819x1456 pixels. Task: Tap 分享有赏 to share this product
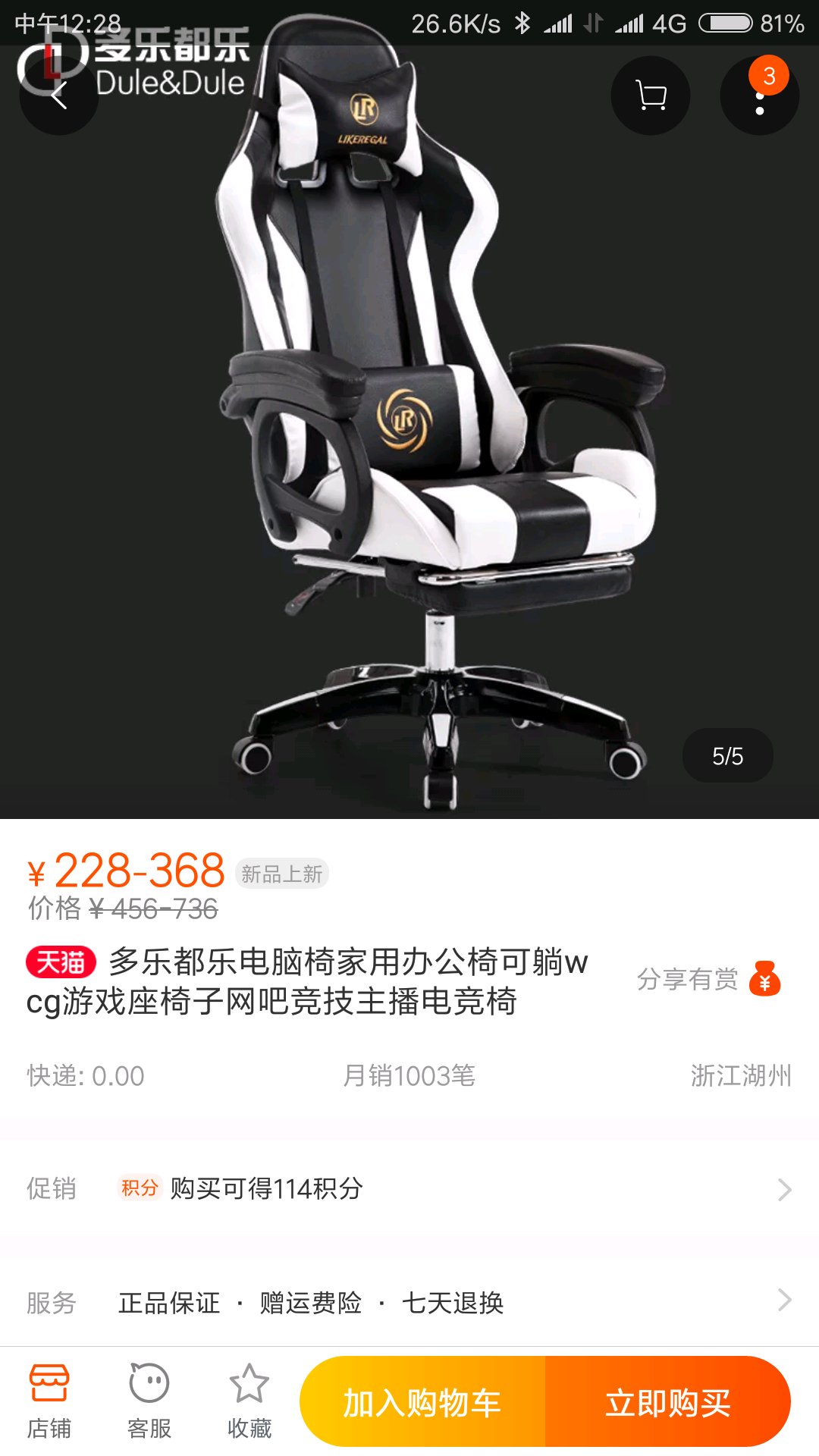click(x=708, y=979)
